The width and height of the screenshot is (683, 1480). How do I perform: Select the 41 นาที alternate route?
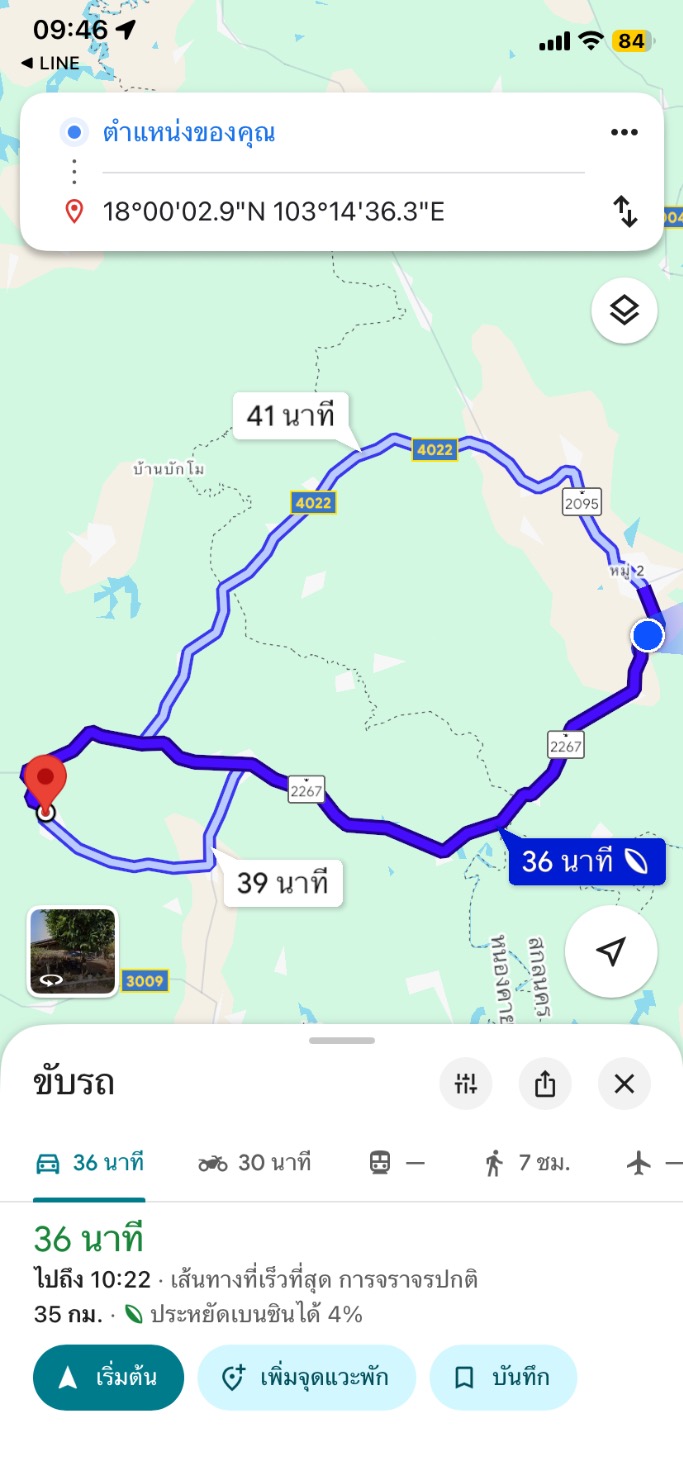tap(290, 416)
